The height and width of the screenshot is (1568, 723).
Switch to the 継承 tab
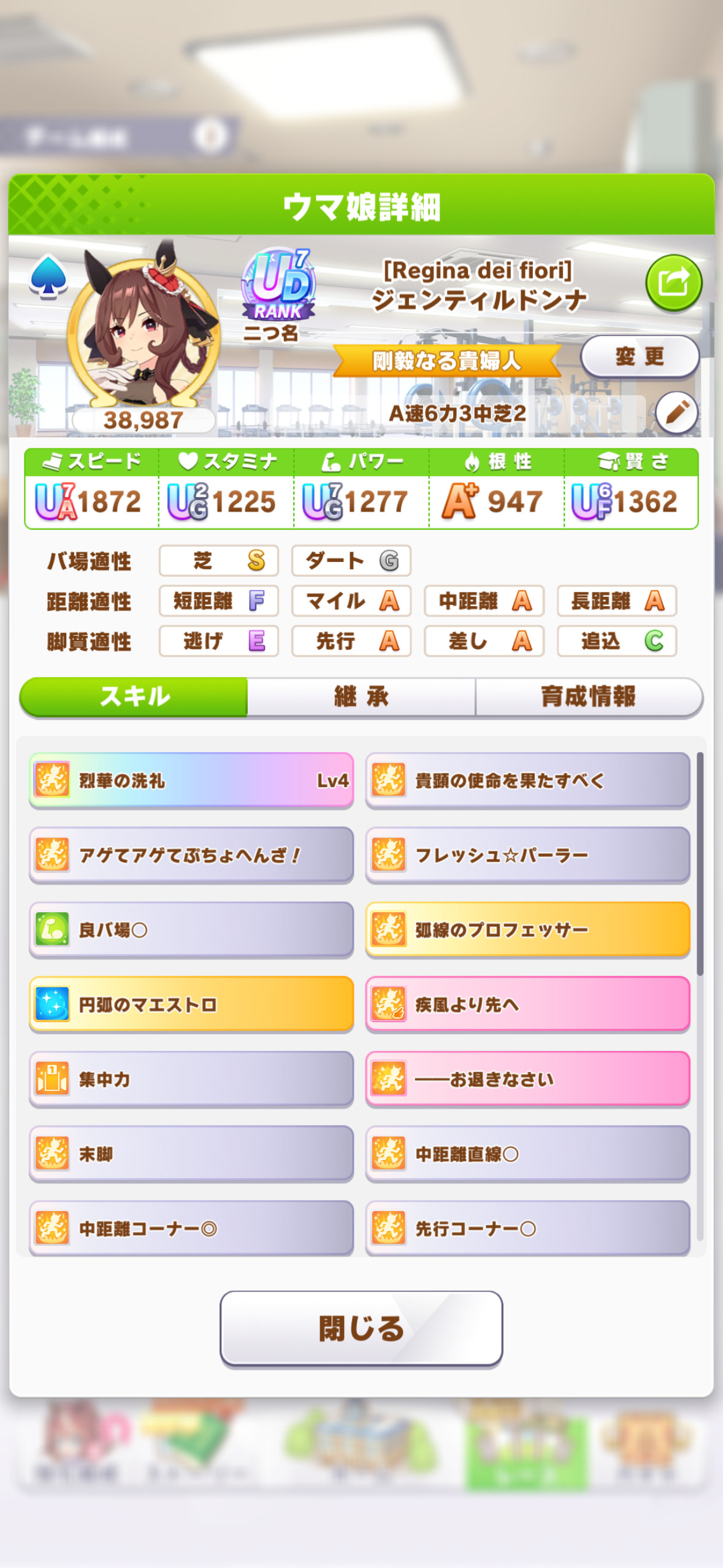pyautogui.click(x=361, y=697)
